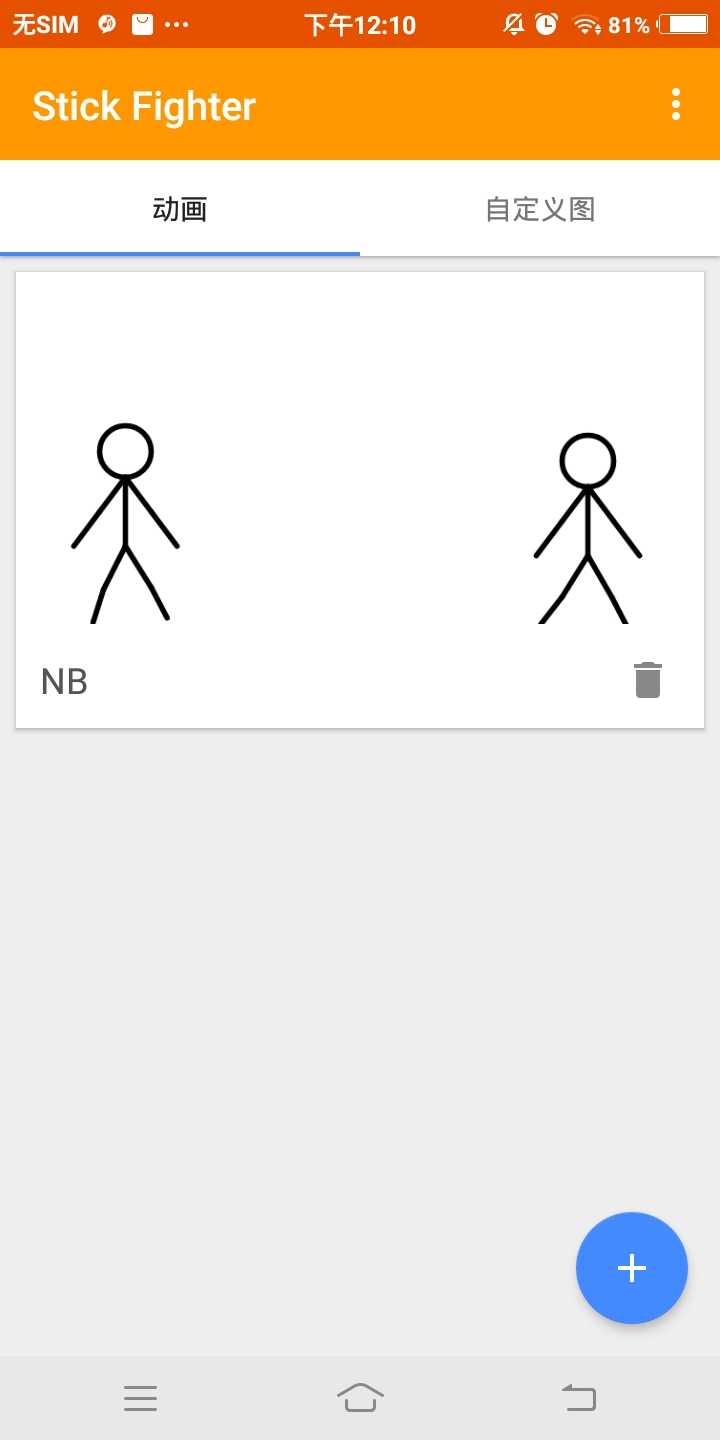Switch to the 自定义图 tab

coord(540,209)
